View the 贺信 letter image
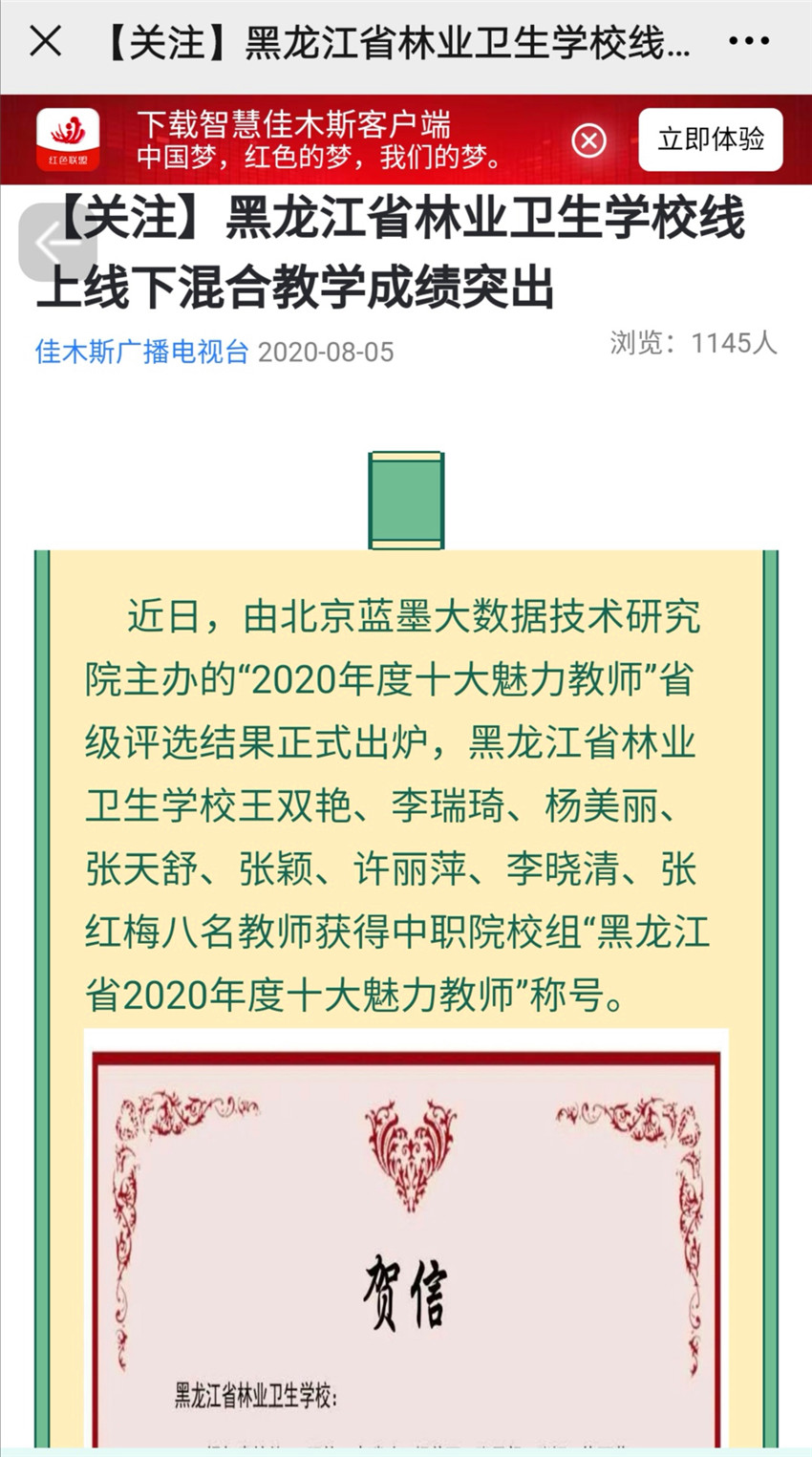 [x=406, y=1242]
